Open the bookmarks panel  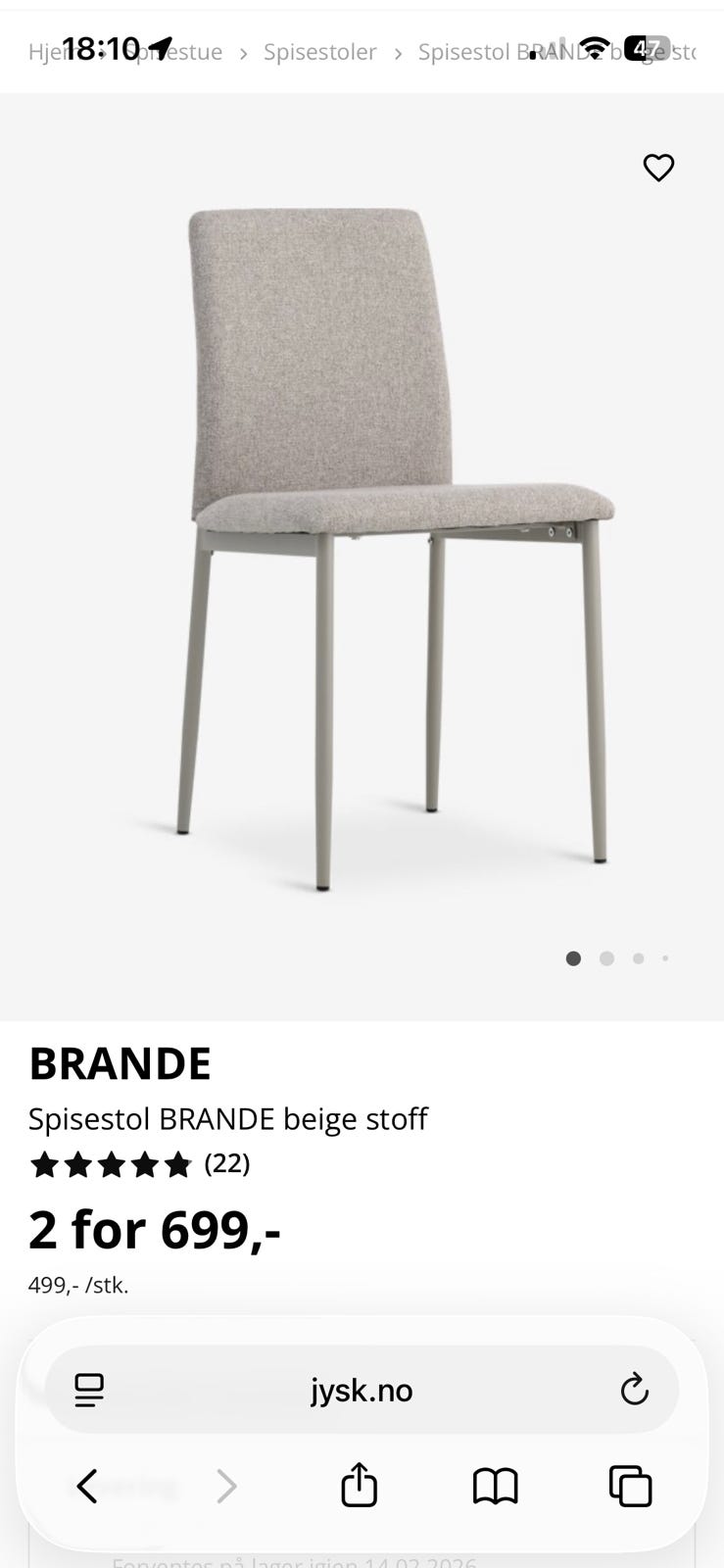(x=495, y=1486)
